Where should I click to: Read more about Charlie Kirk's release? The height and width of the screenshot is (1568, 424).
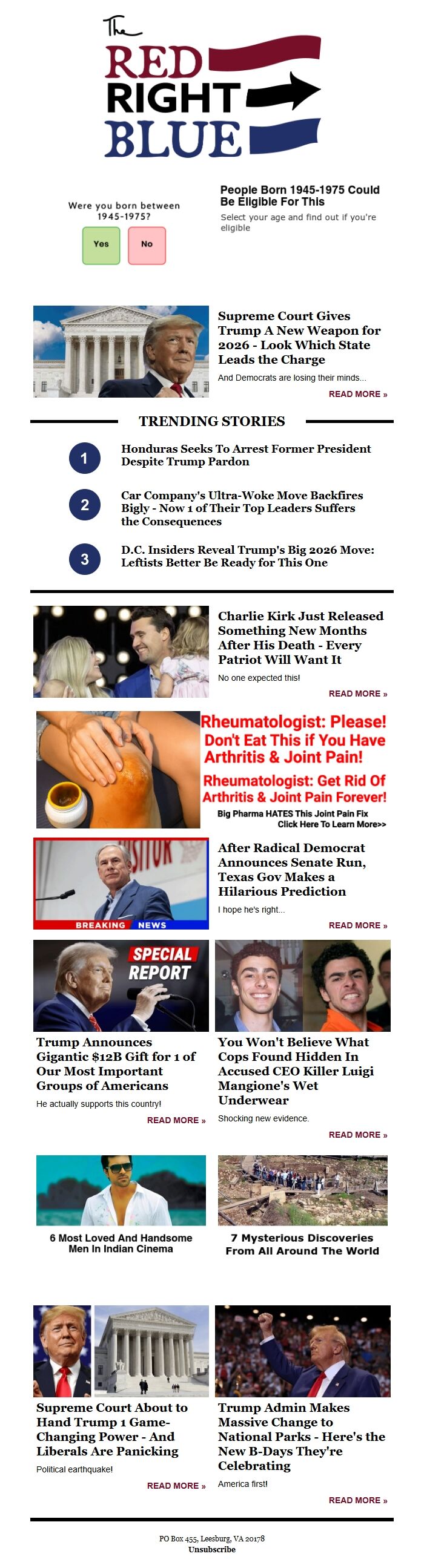tap(357, 694)
